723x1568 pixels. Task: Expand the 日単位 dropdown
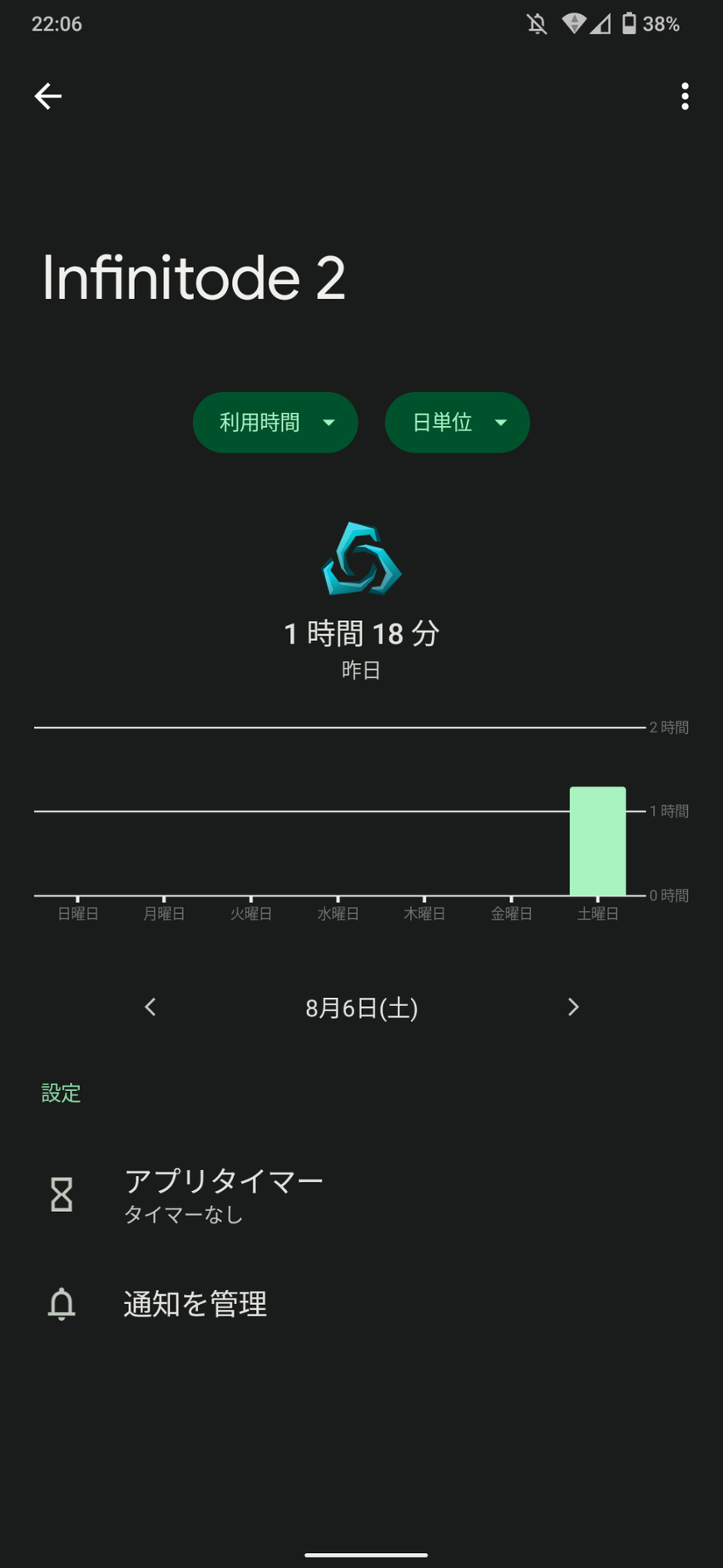pyautogui.click(x=457, y=423)
